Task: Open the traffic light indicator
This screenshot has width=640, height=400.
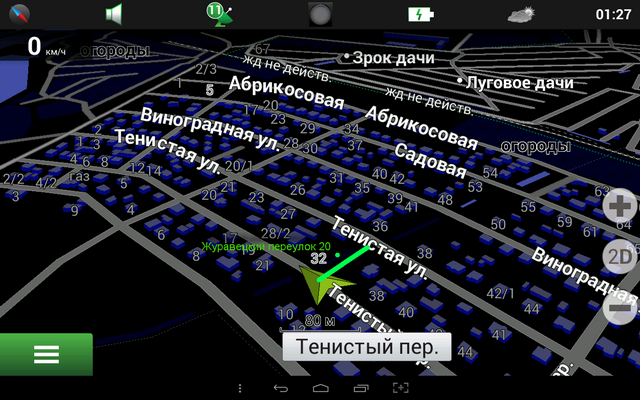Action: coord(320,14)
